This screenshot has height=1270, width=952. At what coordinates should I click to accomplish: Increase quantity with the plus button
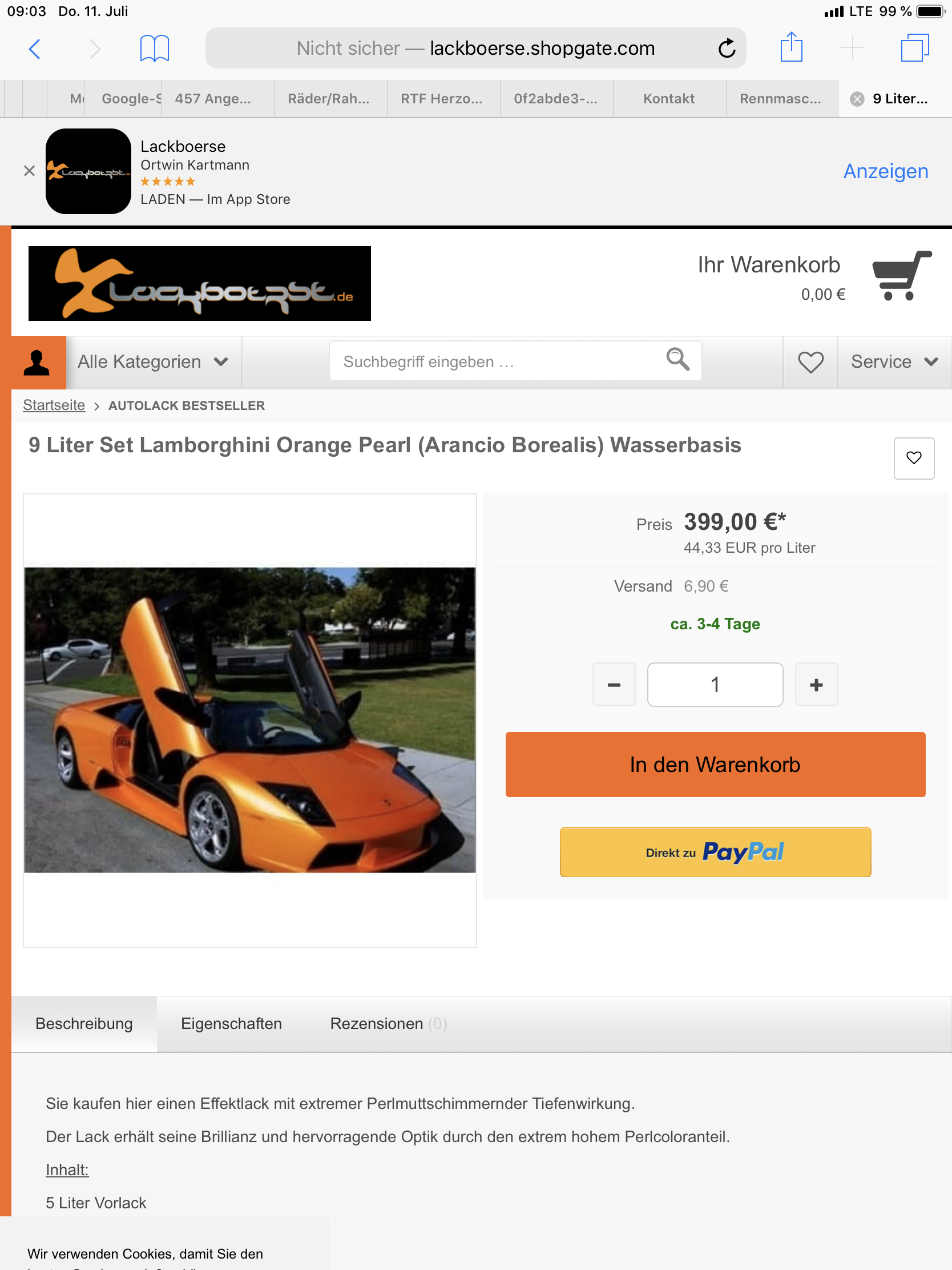click(816, 684)
